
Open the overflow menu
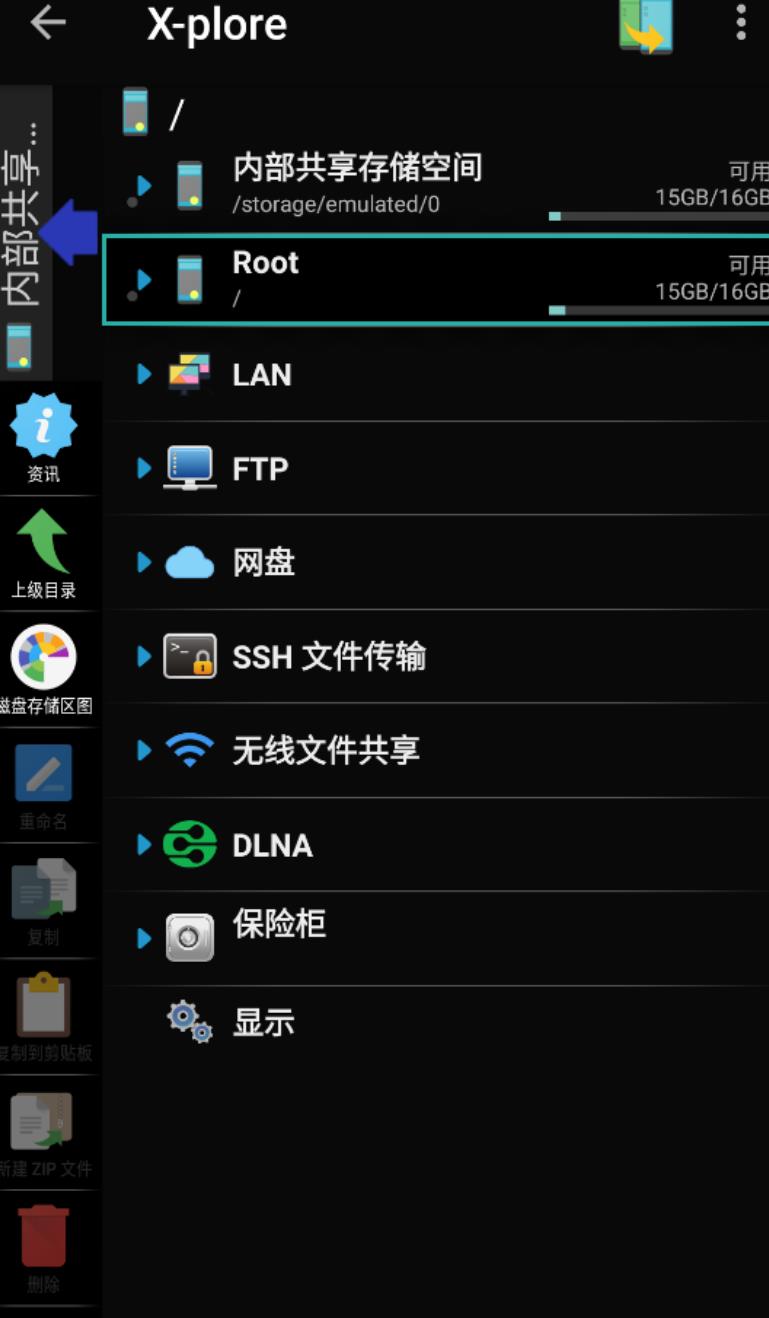click(x=741, y=22)
